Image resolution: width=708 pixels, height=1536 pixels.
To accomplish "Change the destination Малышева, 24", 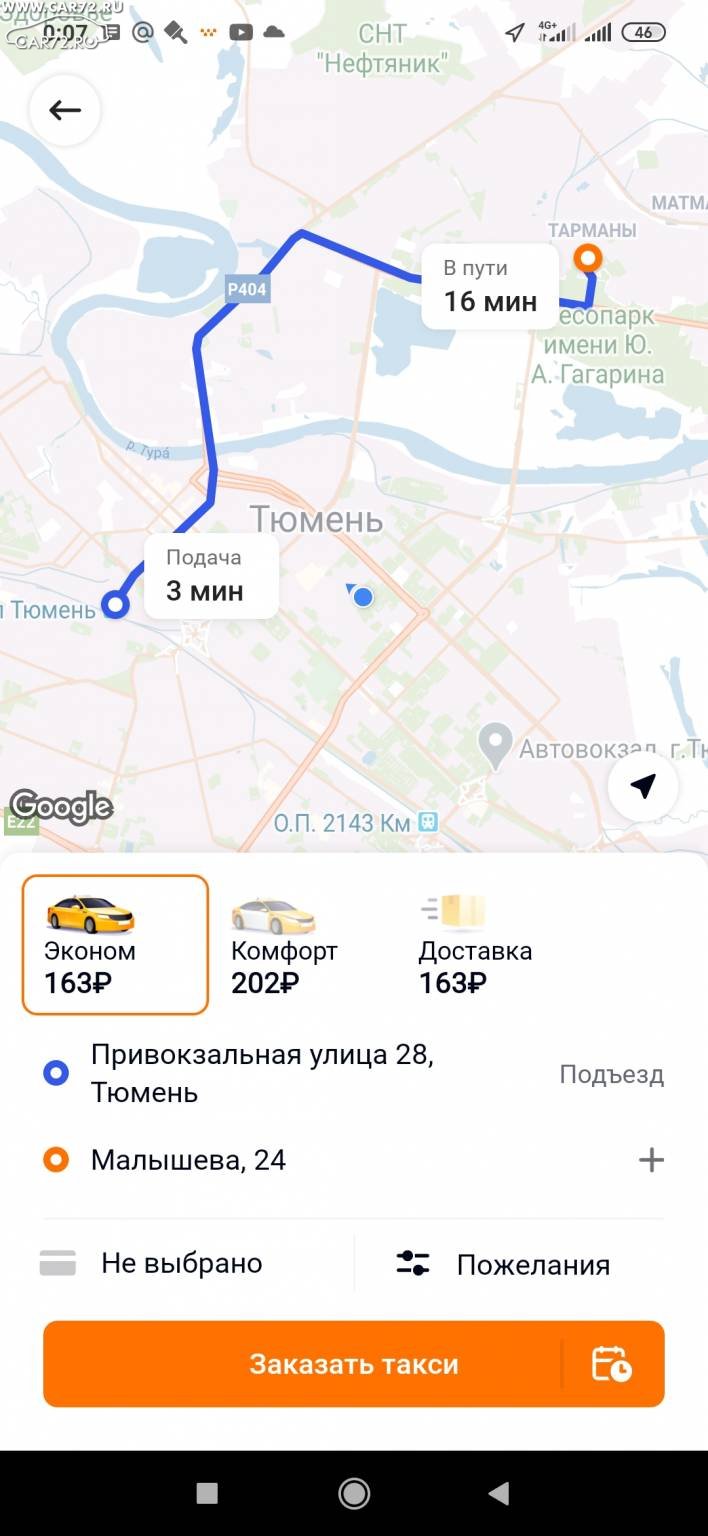I will [x=188, y=1160].
